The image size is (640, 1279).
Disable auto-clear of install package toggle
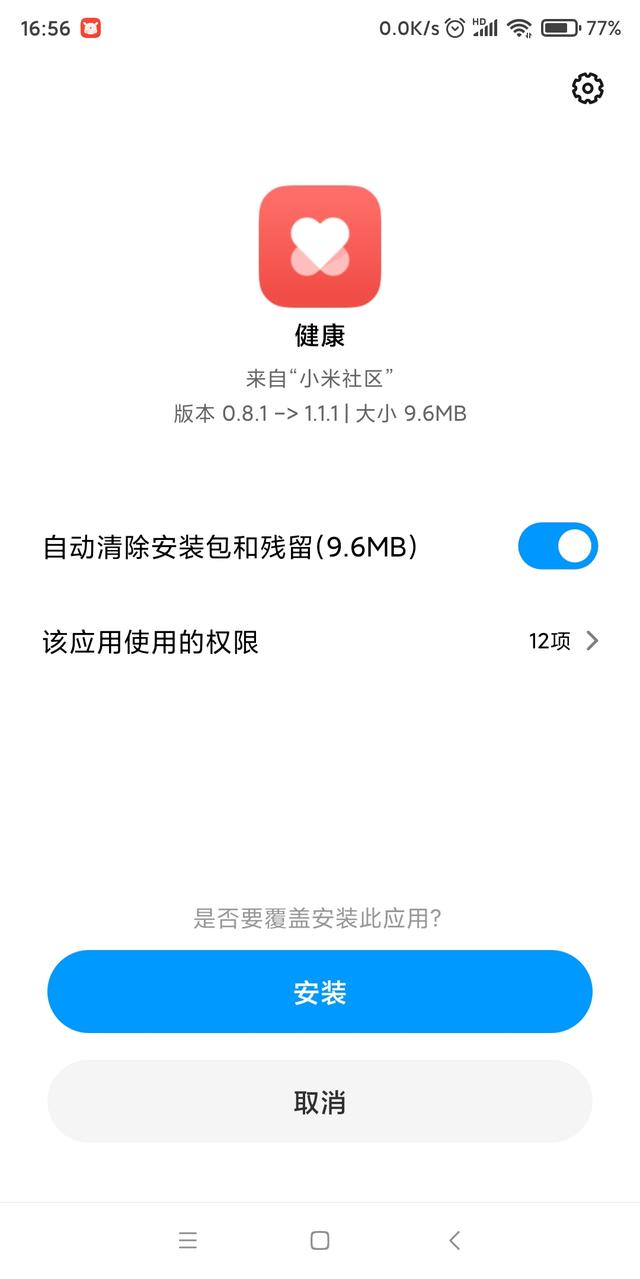coord(558,546)
